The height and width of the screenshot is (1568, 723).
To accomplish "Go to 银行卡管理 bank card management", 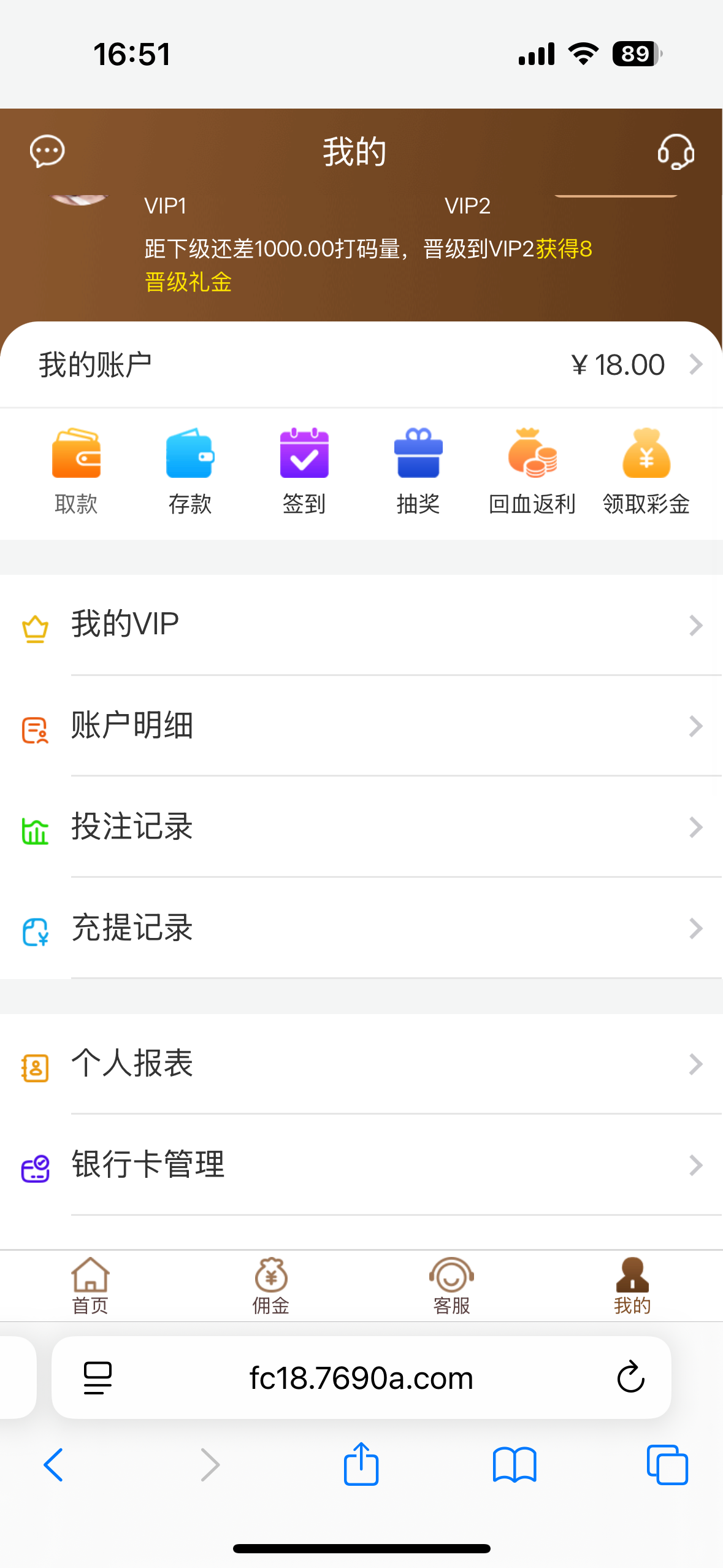I will point(361,1165).
